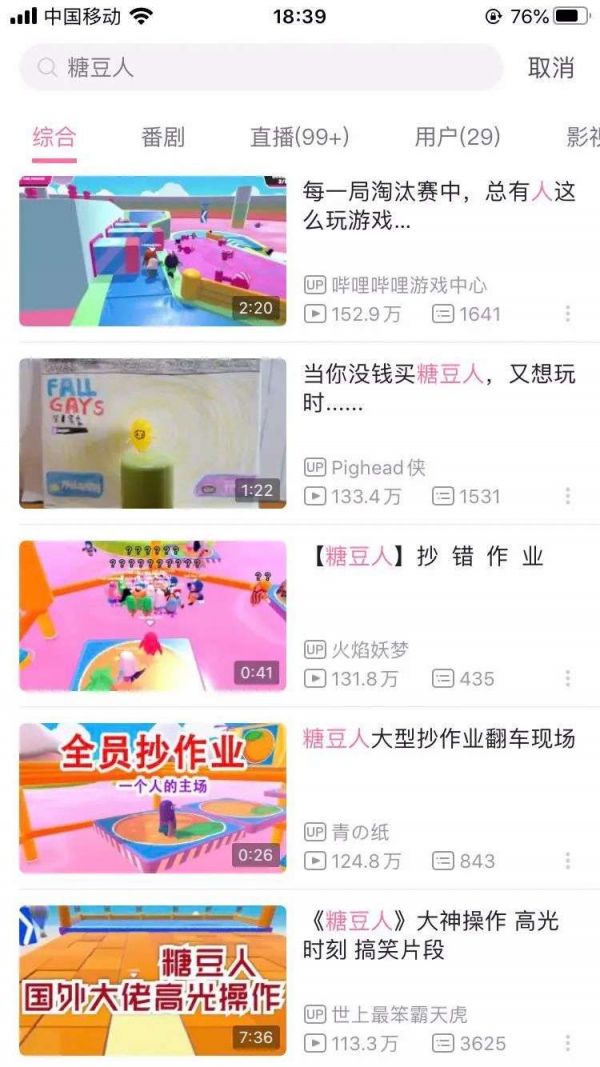Select the 综合 tab
The width and height of the screenshot is (600, 1067).
coord(54,137)
